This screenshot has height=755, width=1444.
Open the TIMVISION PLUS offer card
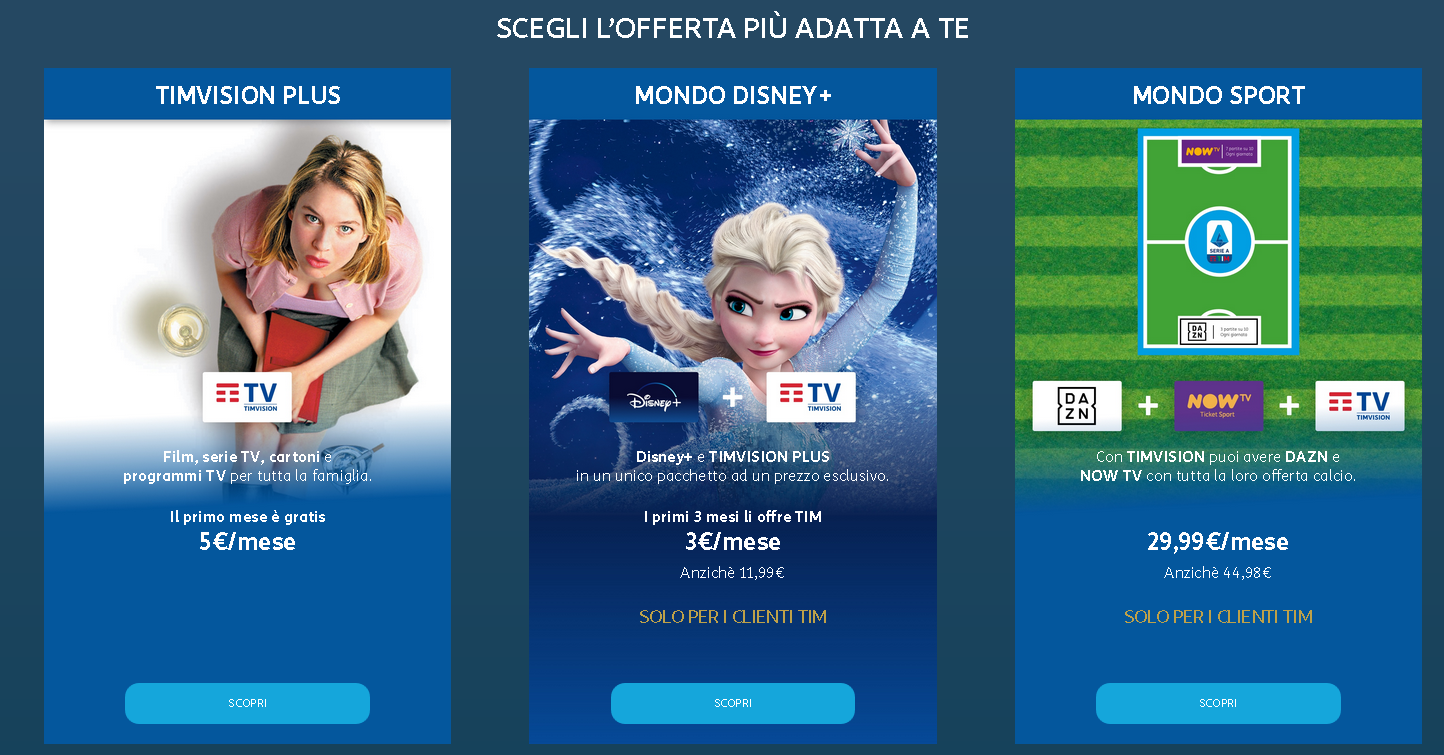point(247,300)
